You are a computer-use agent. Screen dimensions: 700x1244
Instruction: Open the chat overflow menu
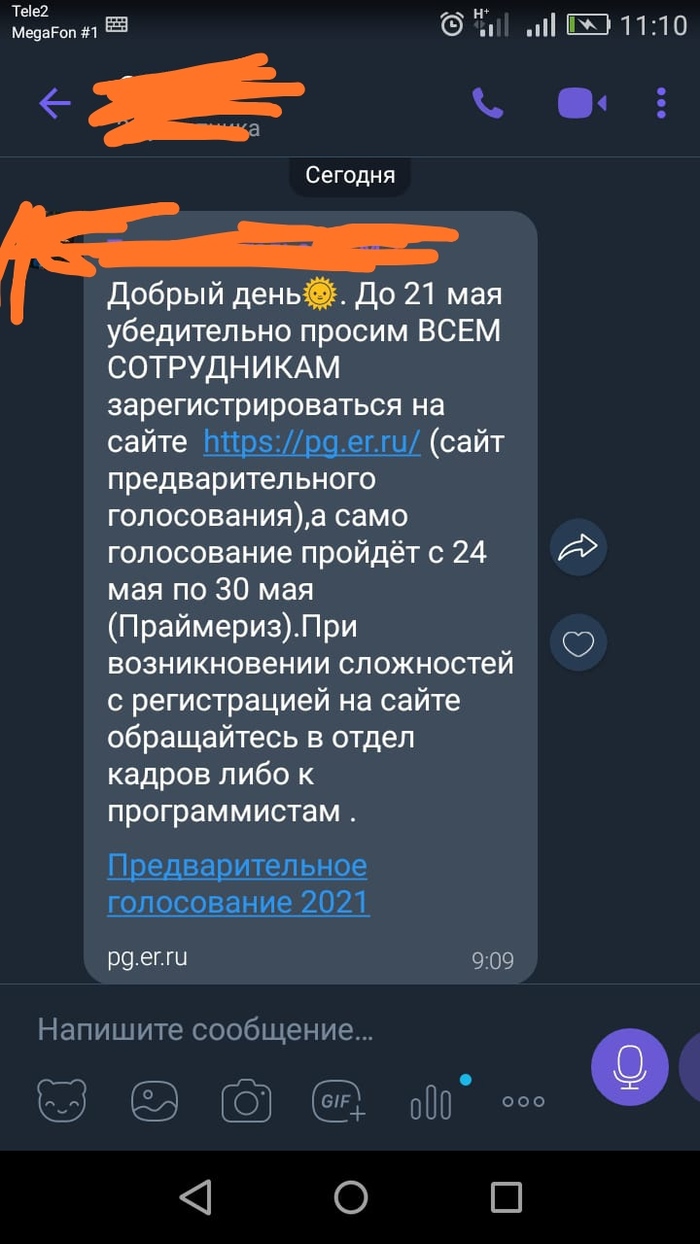pyautogui.click(x=661, y=102)
